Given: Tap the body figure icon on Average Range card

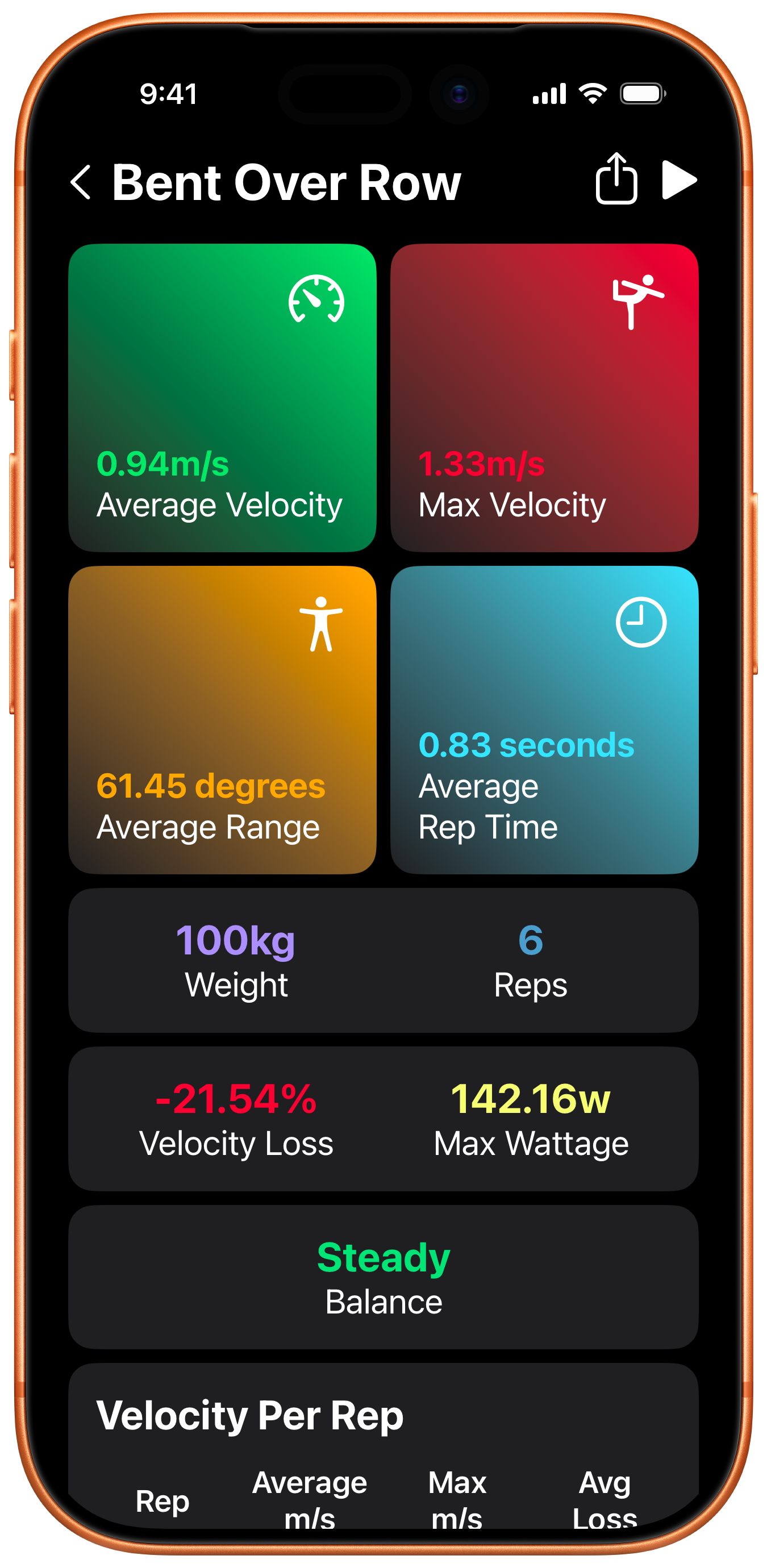Looking at the screenshot, I should pyautogui.click(x=321, y=623).
